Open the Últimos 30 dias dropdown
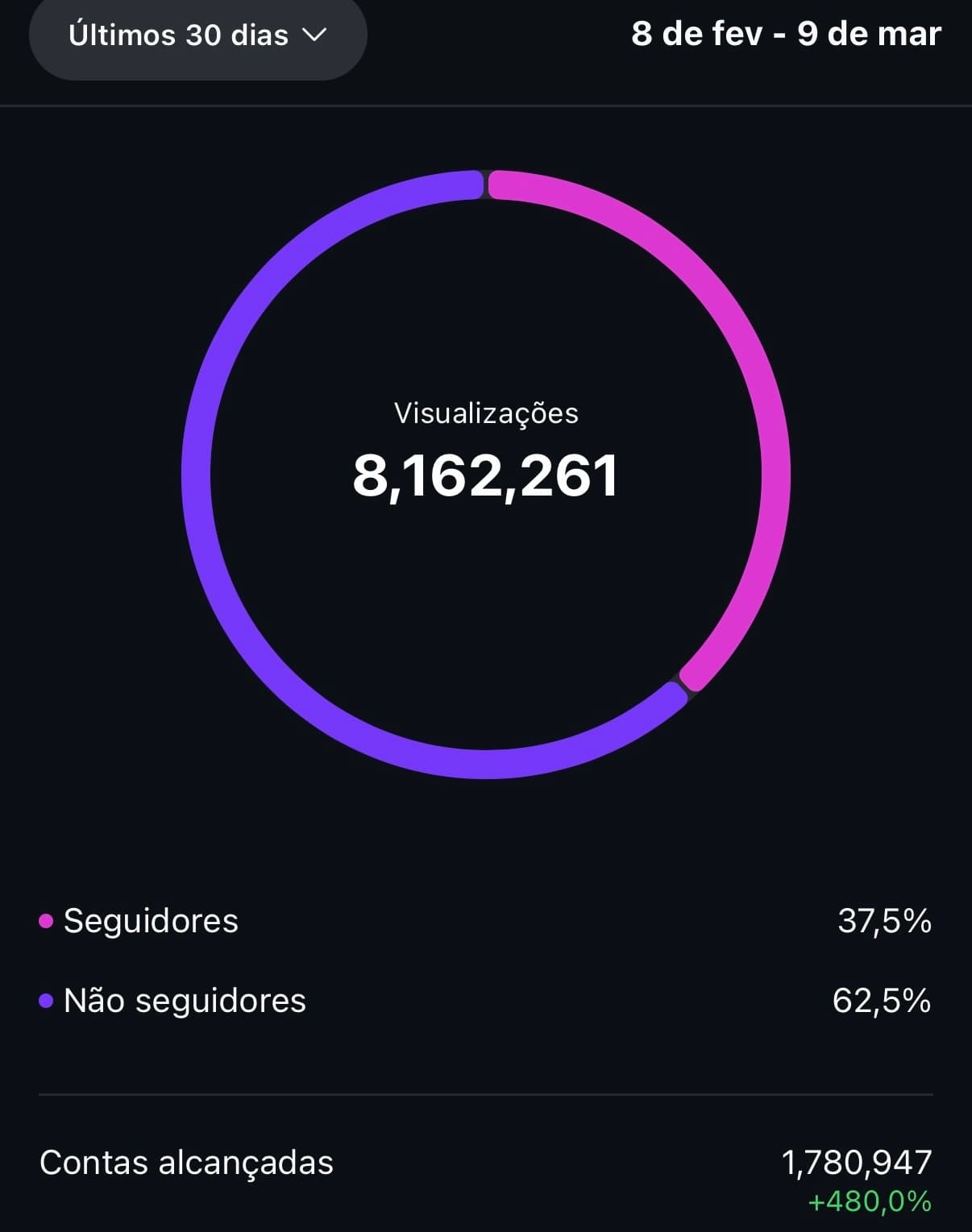 (197, 35)
